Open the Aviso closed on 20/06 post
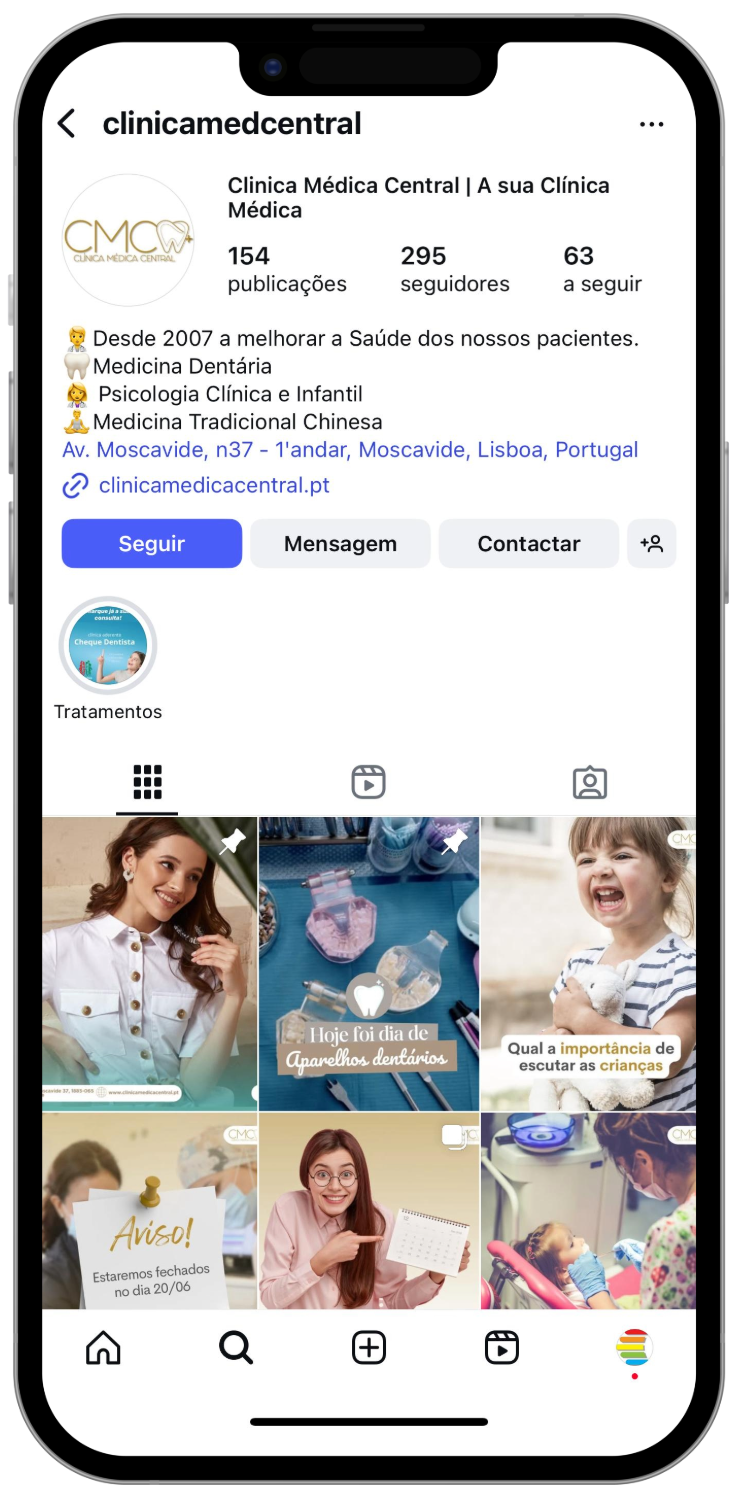The height and width of the screenshot is (1494, 740). [x=149, y=1212]
